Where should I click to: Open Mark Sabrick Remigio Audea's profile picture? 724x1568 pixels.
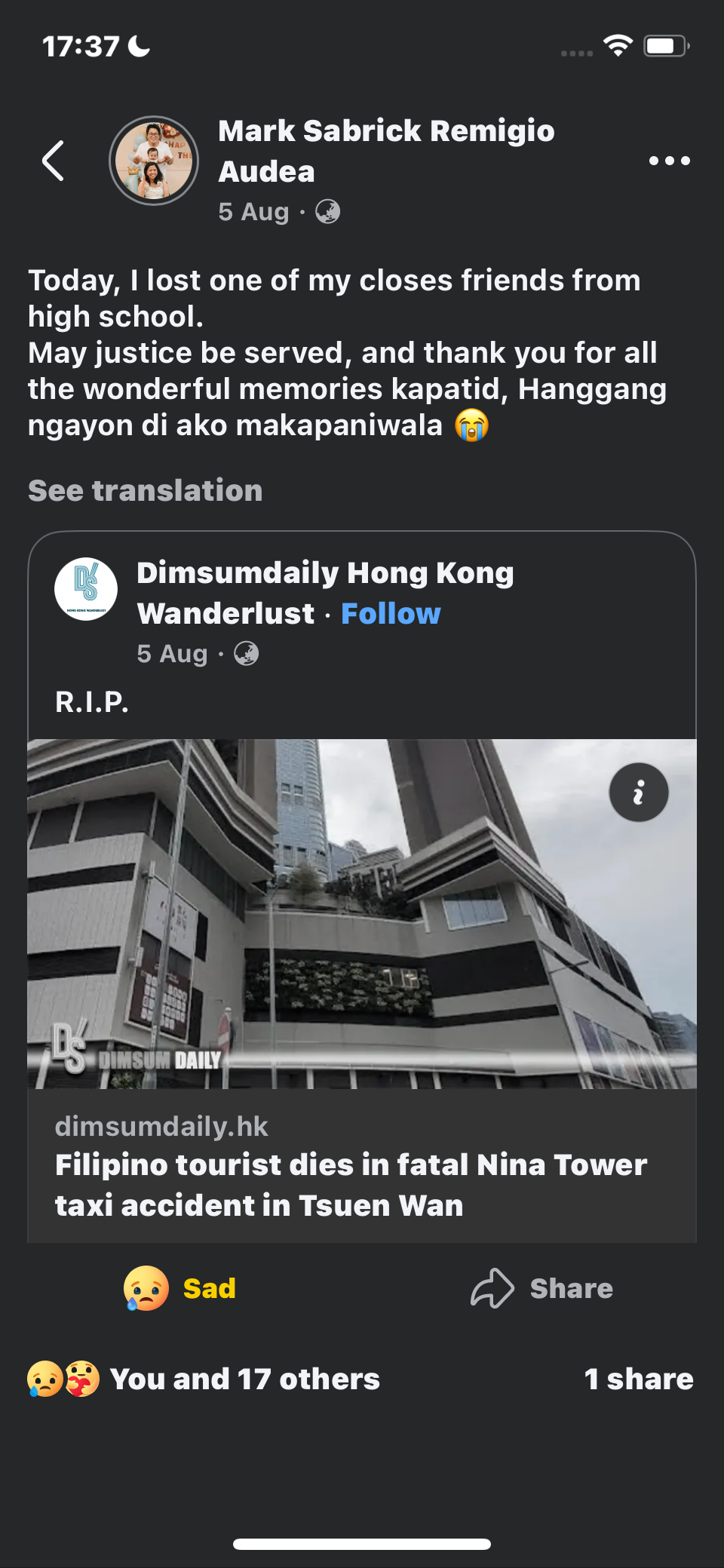(154, 161)
